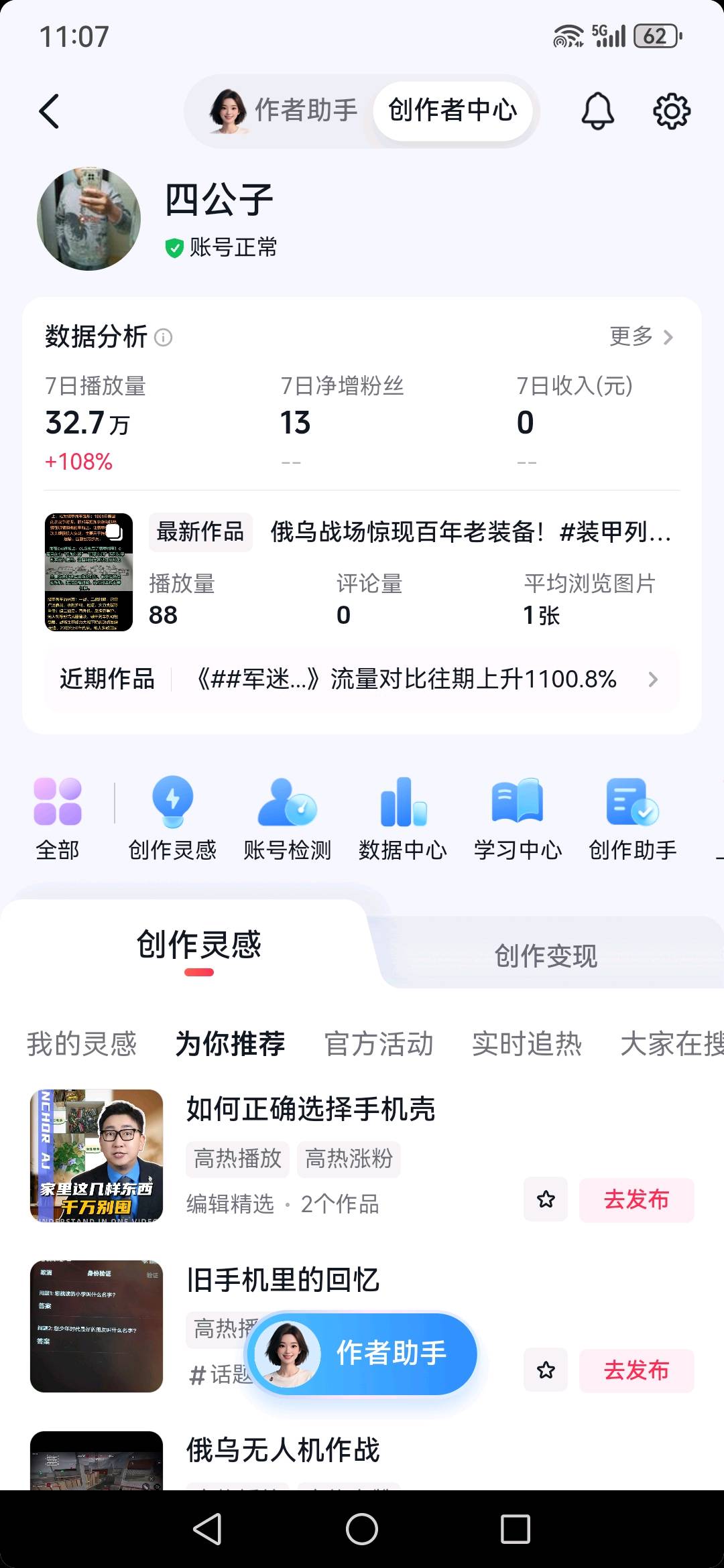
Task: Tap 去发布 for 如何正确选择手机壳
Action: [x=636, y=1199]
